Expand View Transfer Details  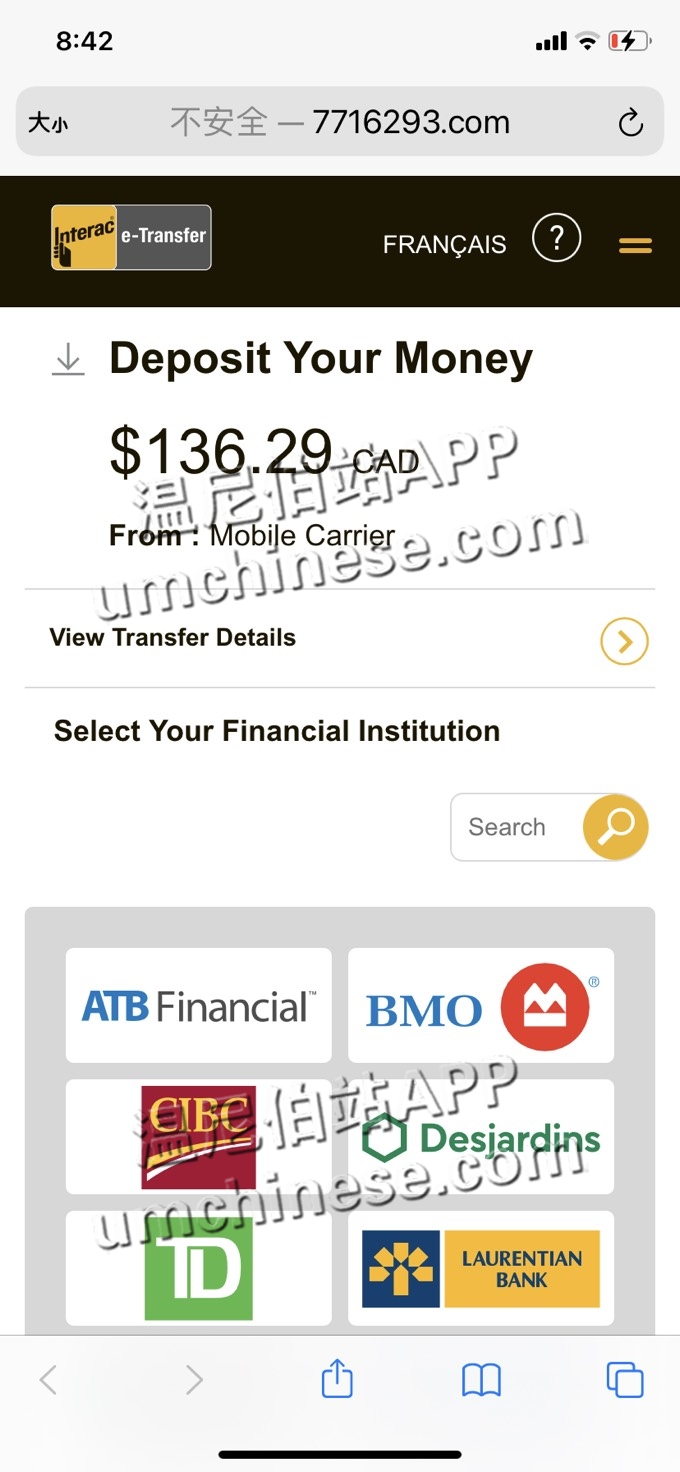tap(624, 641)
